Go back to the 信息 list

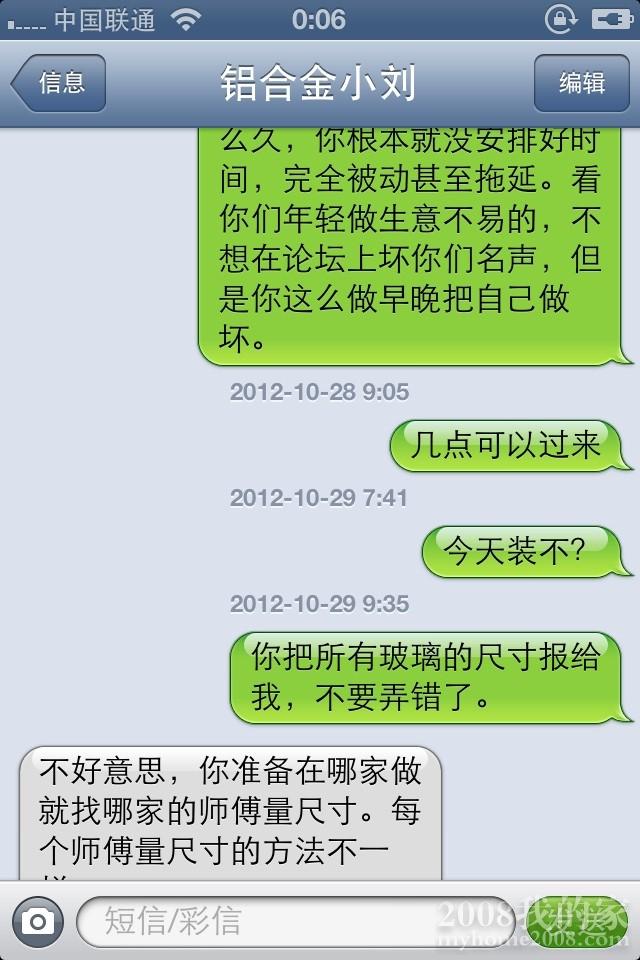(58, 83)
